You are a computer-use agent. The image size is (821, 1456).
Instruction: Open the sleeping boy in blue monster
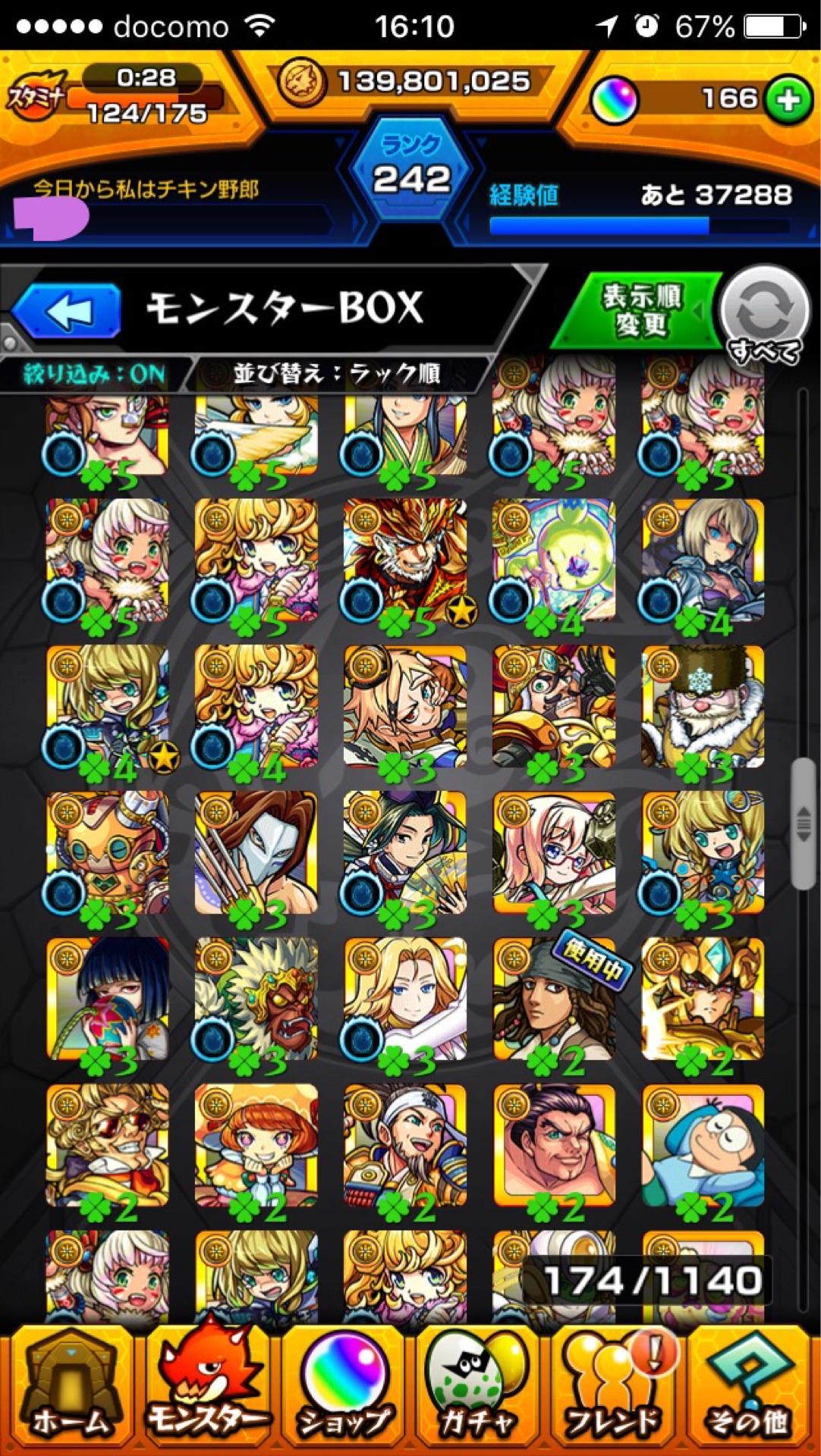point(703,1145)
